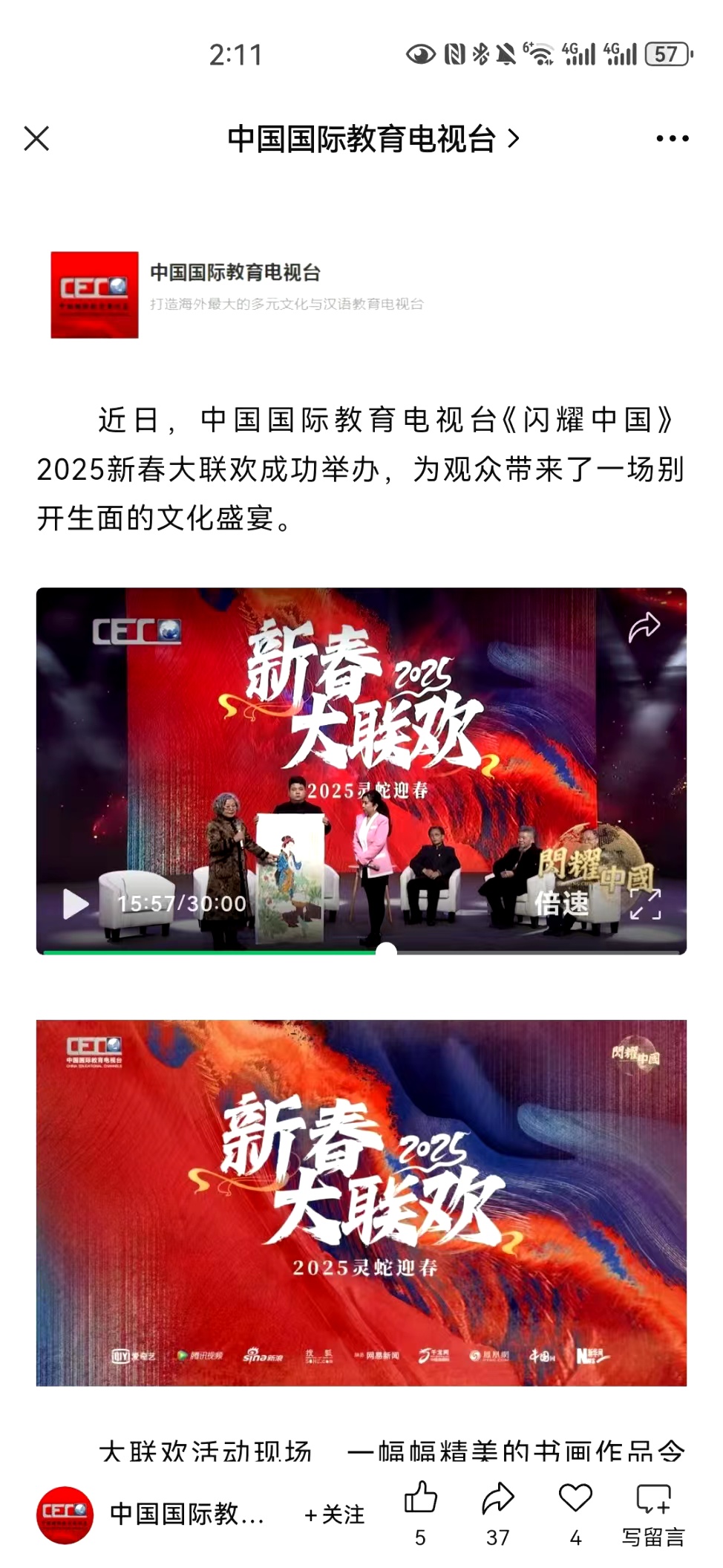Open the three-dot overflow menu

tap(672, 139)
